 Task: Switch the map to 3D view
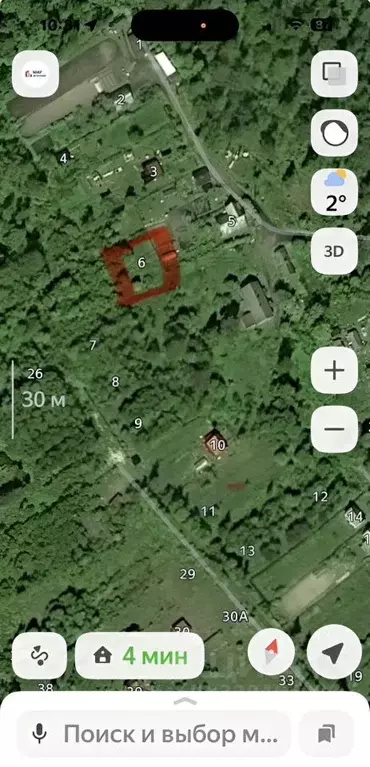(x=334, y=251)
